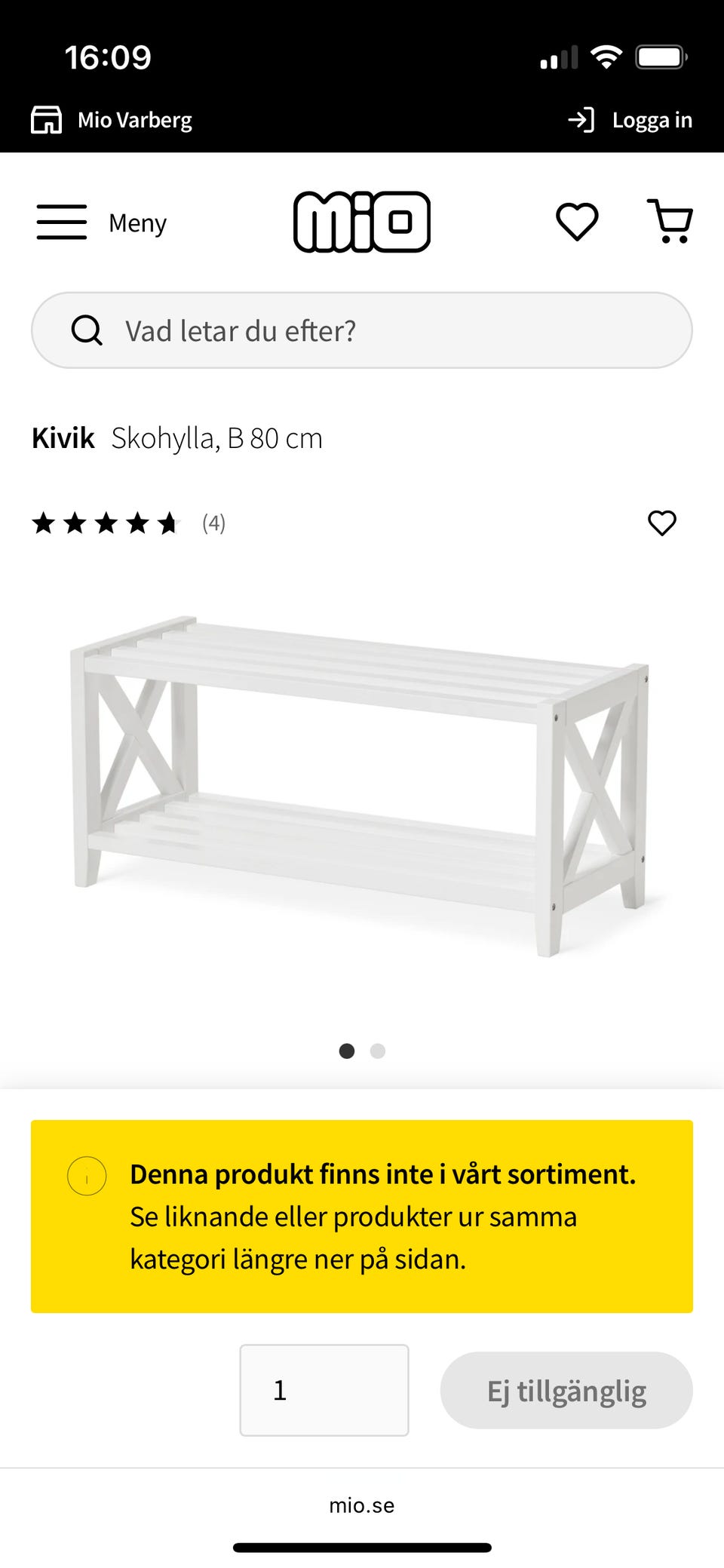
Task: Open the shopping cart
Action: pos(670,221)
